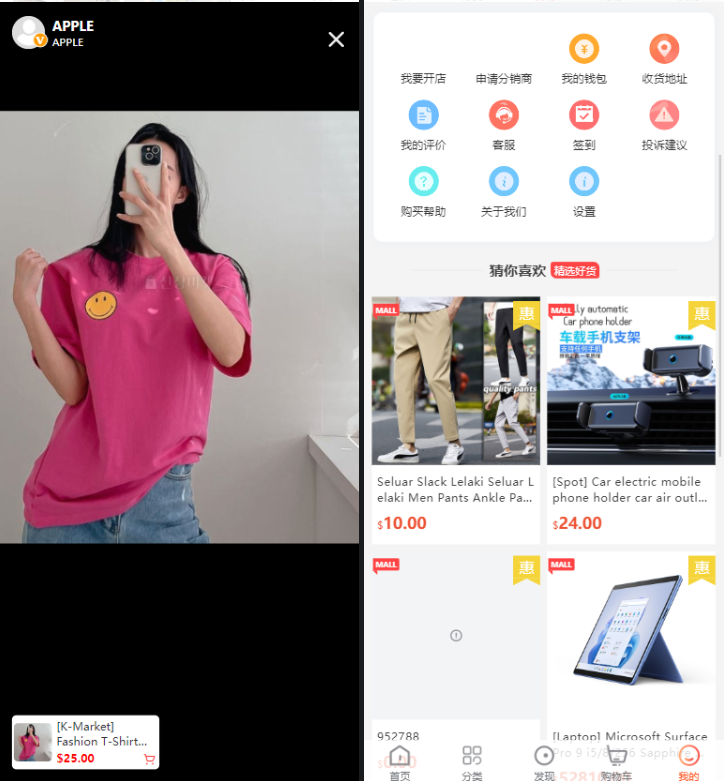Image resolution: width=724 pixels, height=781 pixels.
Task: Open the K-Market Fashion T-Shirt product card
Action: tap(85, 742)
